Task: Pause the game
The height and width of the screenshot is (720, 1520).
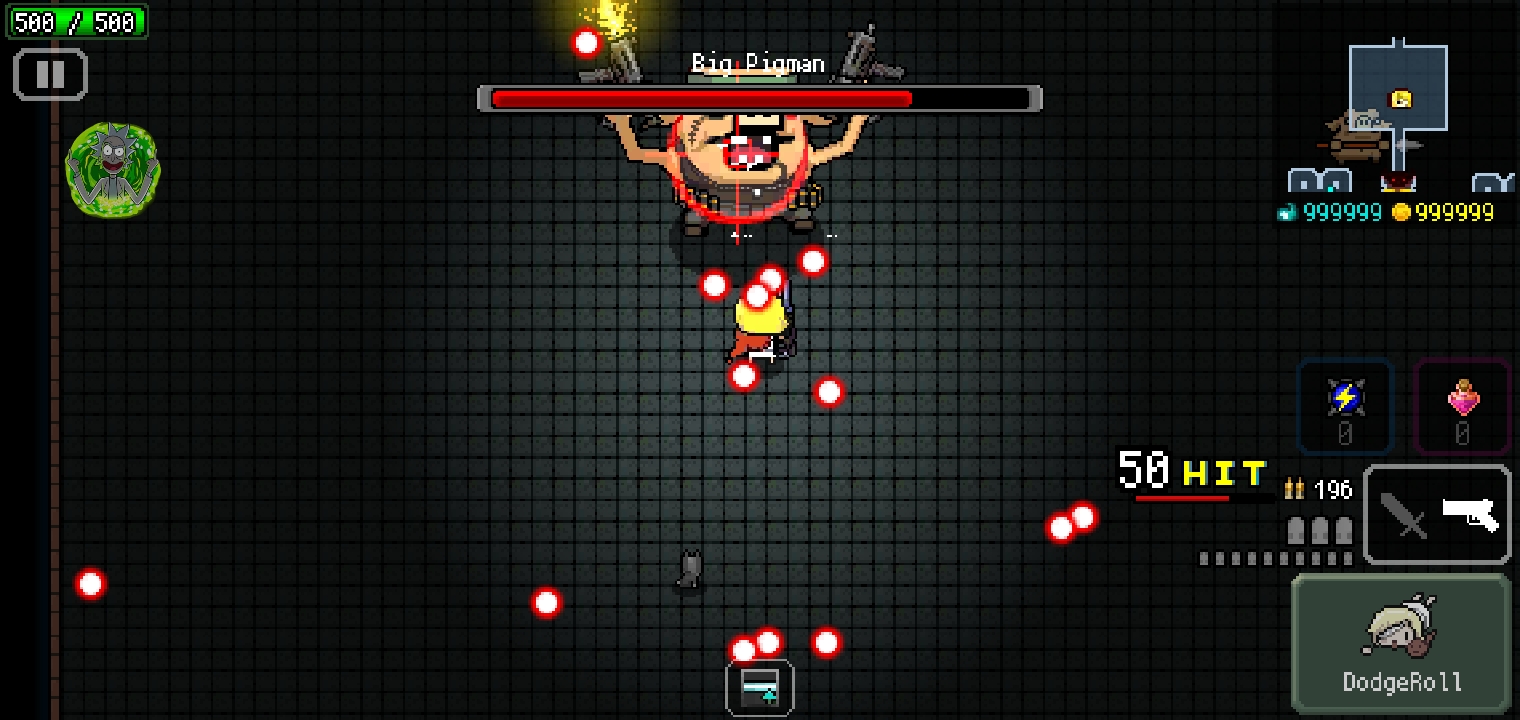Action: click(50, 75)
